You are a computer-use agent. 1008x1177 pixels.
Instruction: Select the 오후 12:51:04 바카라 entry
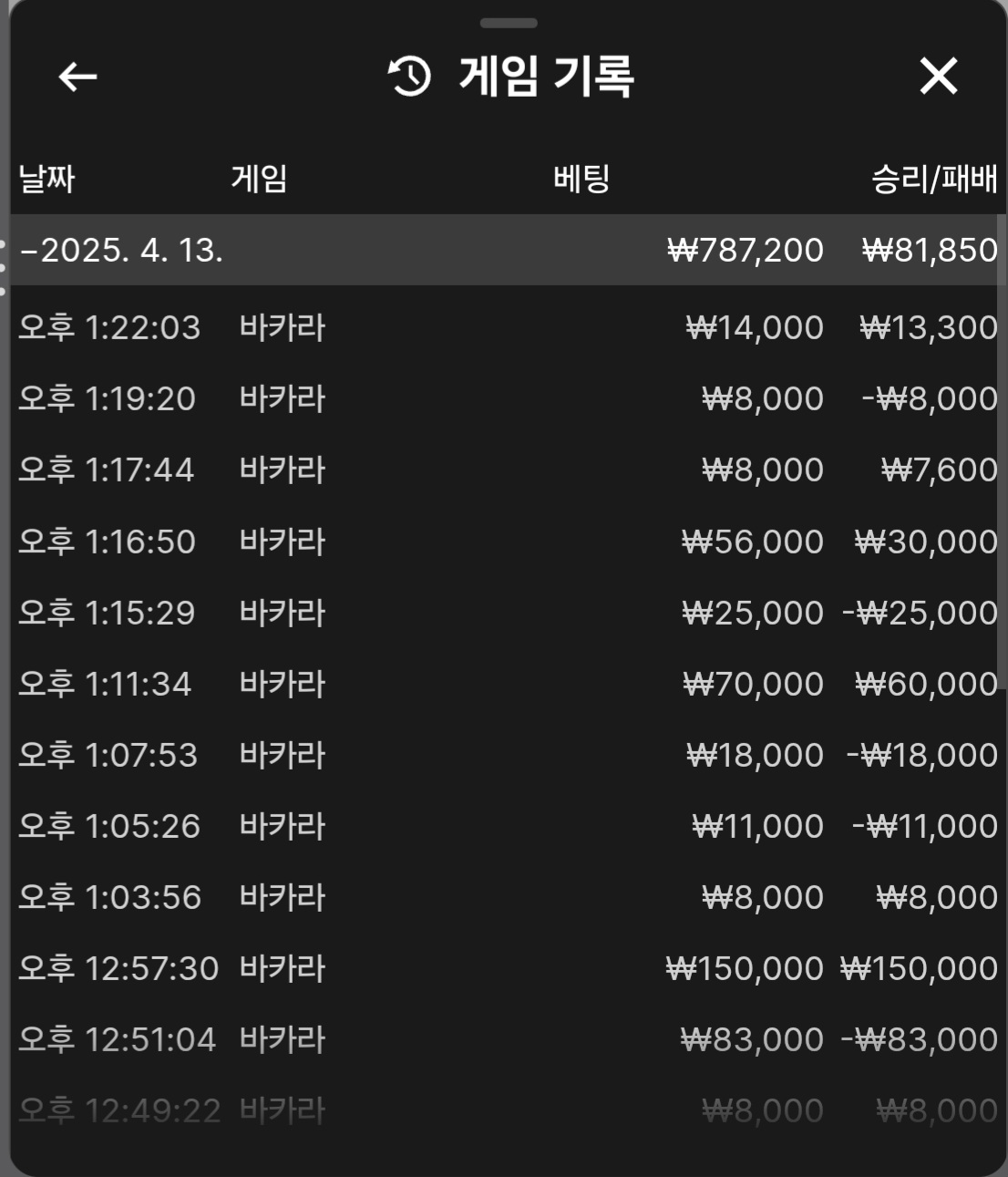pos(504,1039)
